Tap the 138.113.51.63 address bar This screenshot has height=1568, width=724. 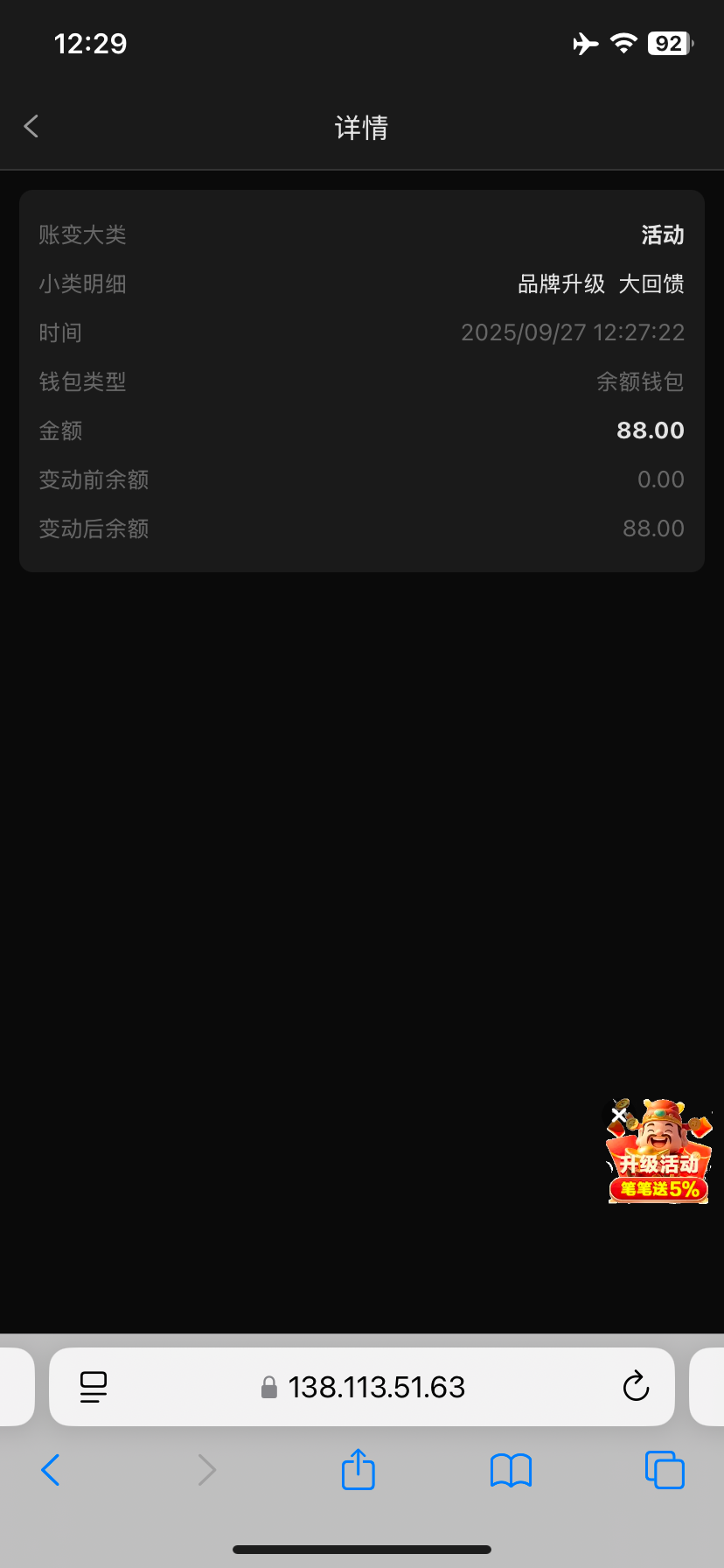pos(376,1387)
